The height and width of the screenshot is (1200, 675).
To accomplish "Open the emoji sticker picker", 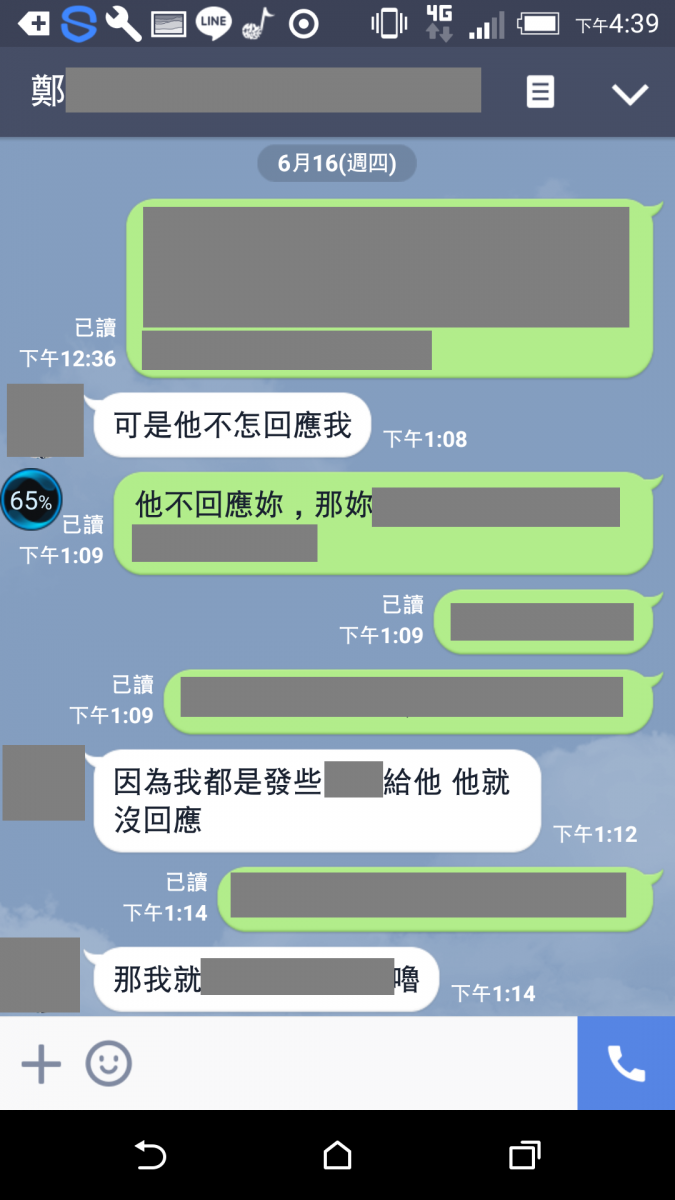I will [x=108, y=1064].
